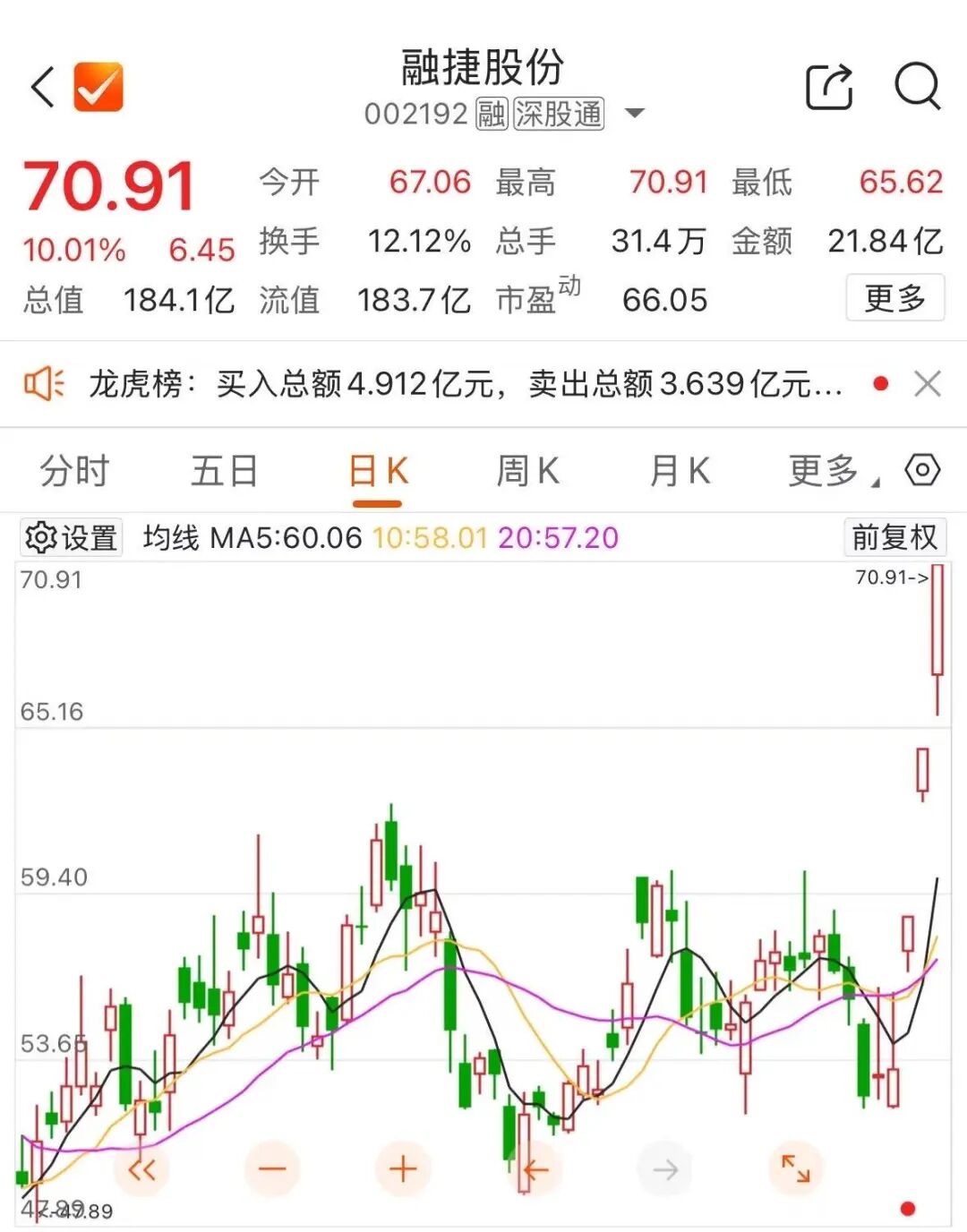This screenshot has width=967, height=1232.
Task: Switch to the 分时 chart tab
Action: (x=74, y=471)
